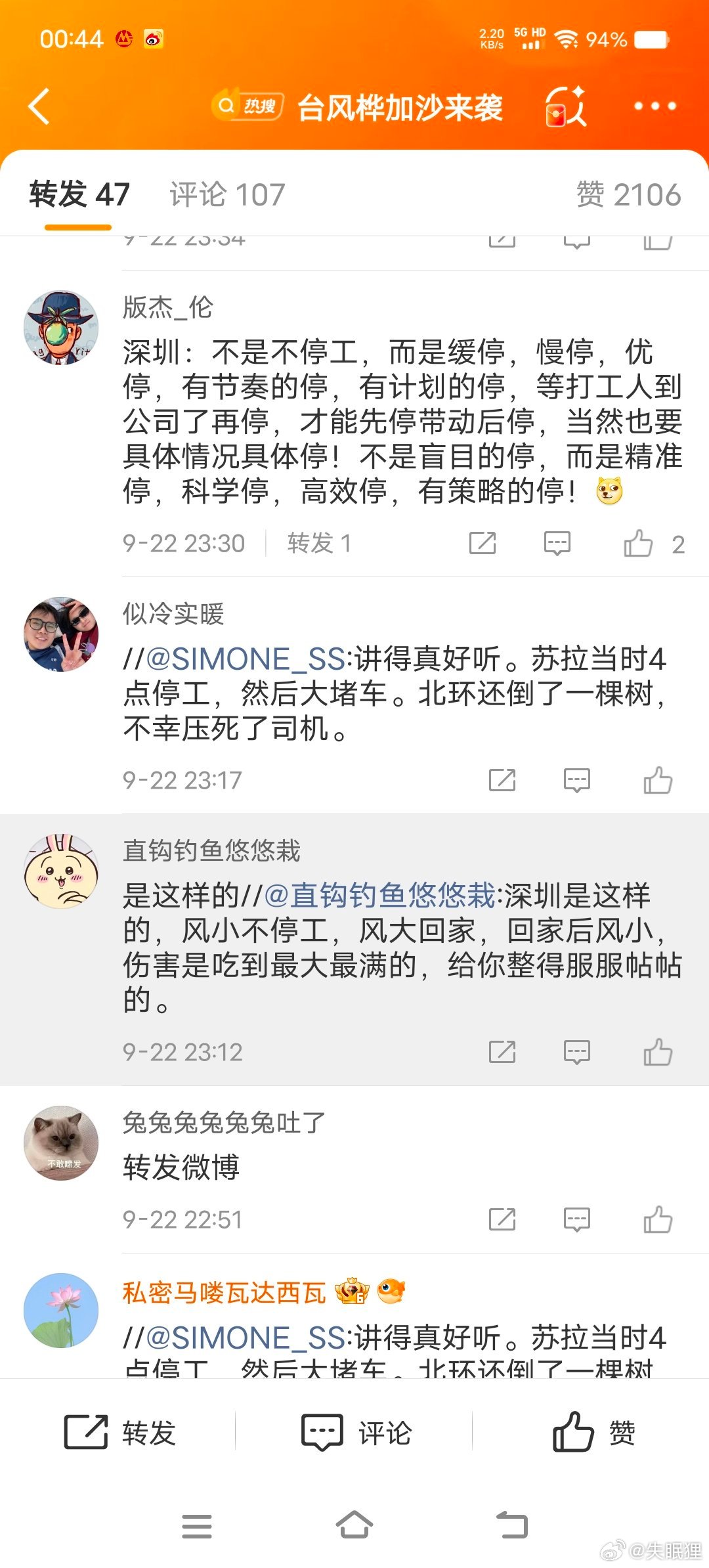Toggle the like thumb on 似冷实暖's repost
Viewport: 709px width, 1568px height.
tap(660, 780)
